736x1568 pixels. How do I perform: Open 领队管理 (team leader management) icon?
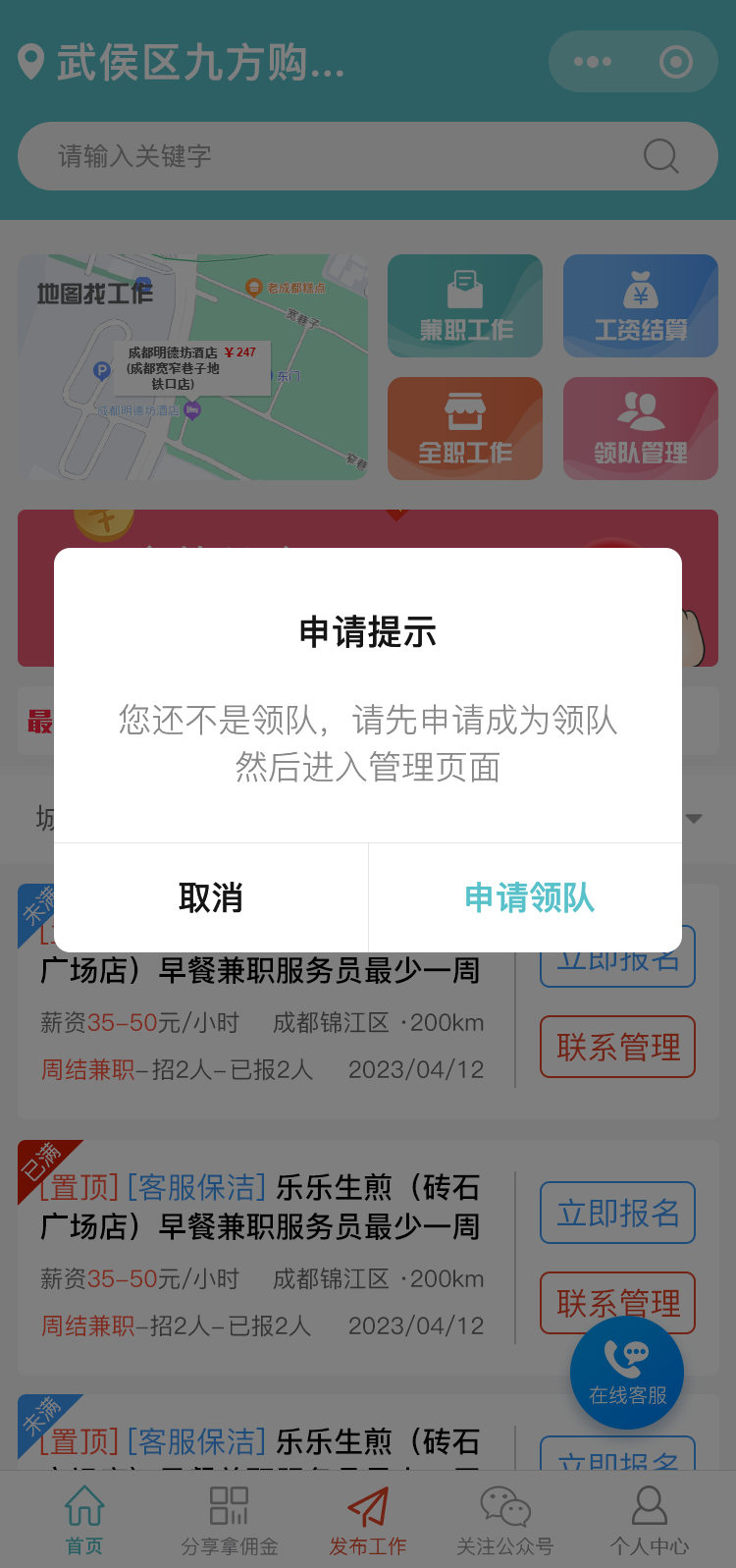click(x=640, y=429)
